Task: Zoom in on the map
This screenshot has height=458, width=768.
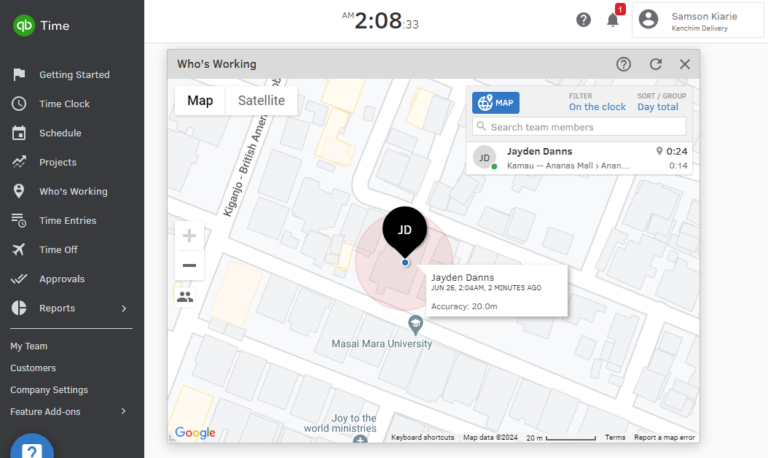Action: click(189, 237)
